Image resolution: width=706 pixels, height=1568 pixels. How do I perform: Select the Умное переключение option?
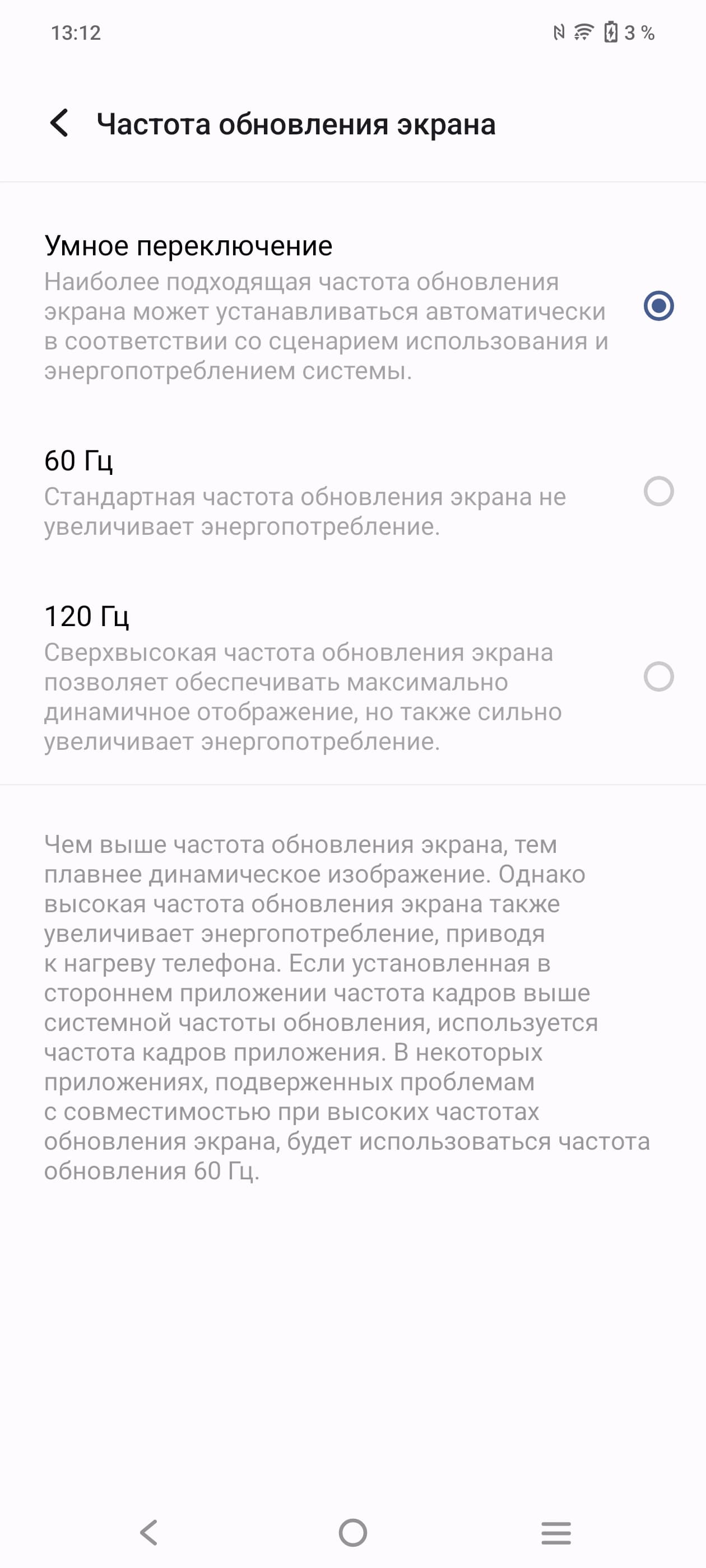[x=658, y=306]
